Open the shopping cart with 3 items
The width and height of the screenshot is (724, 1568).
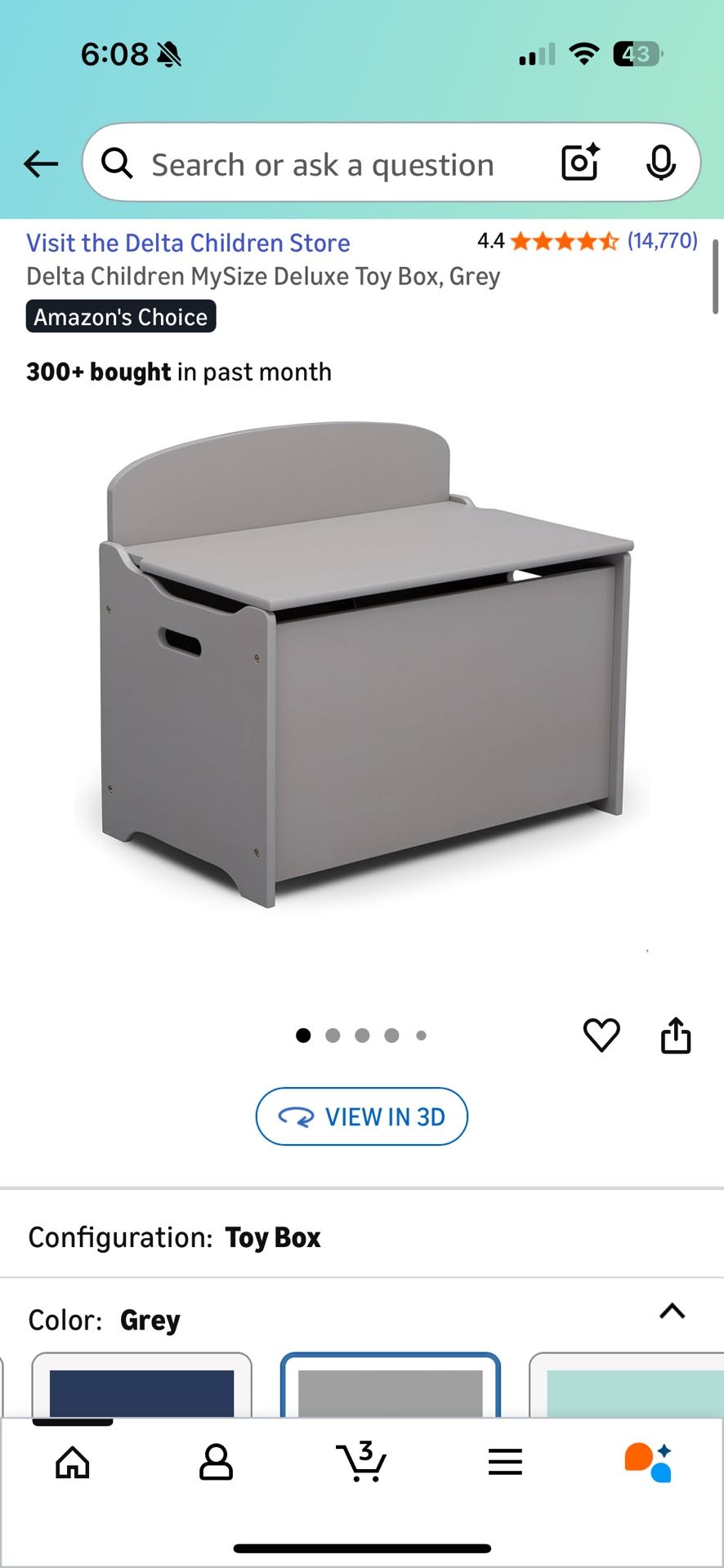[x=361, y=1462]
